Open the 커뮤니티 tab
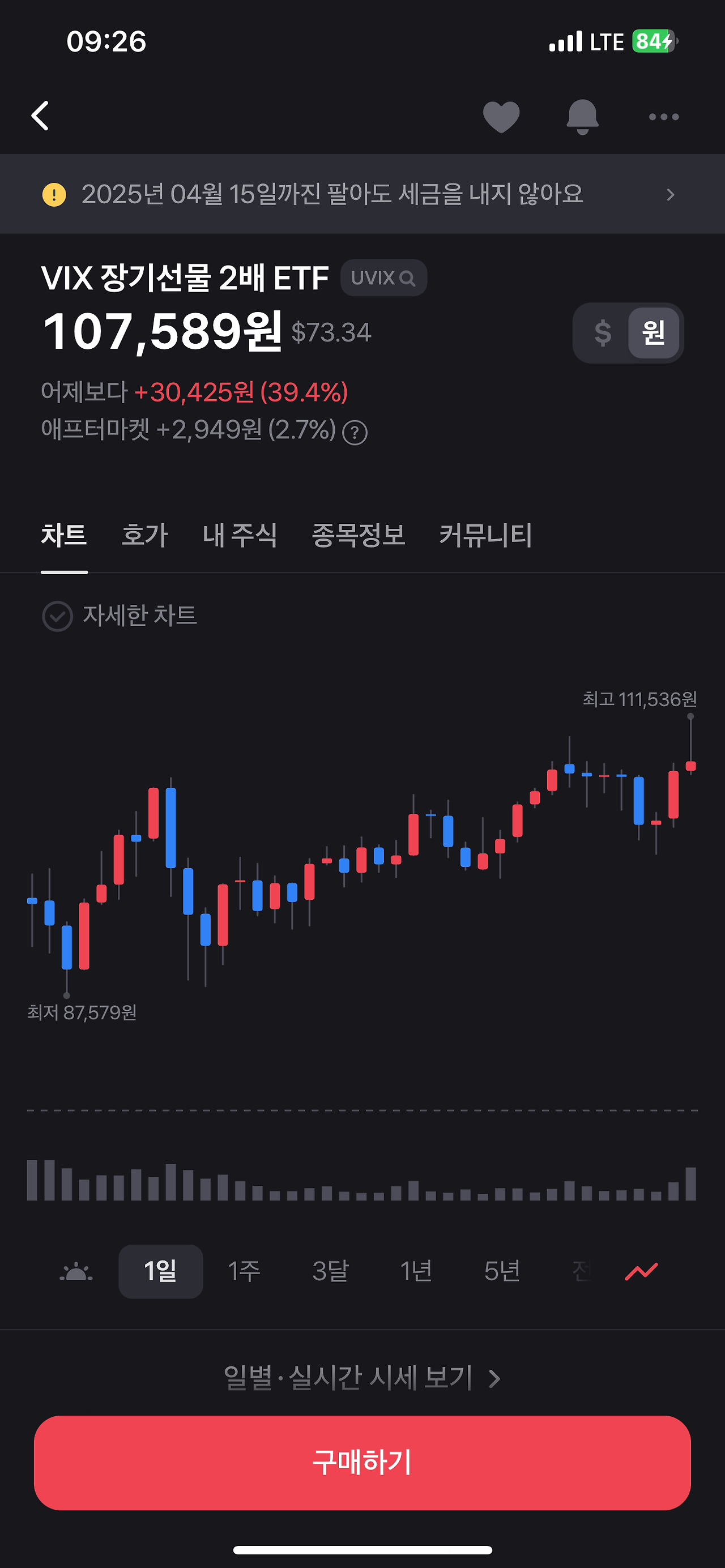The image size is (725, 1568). (485, 536)
